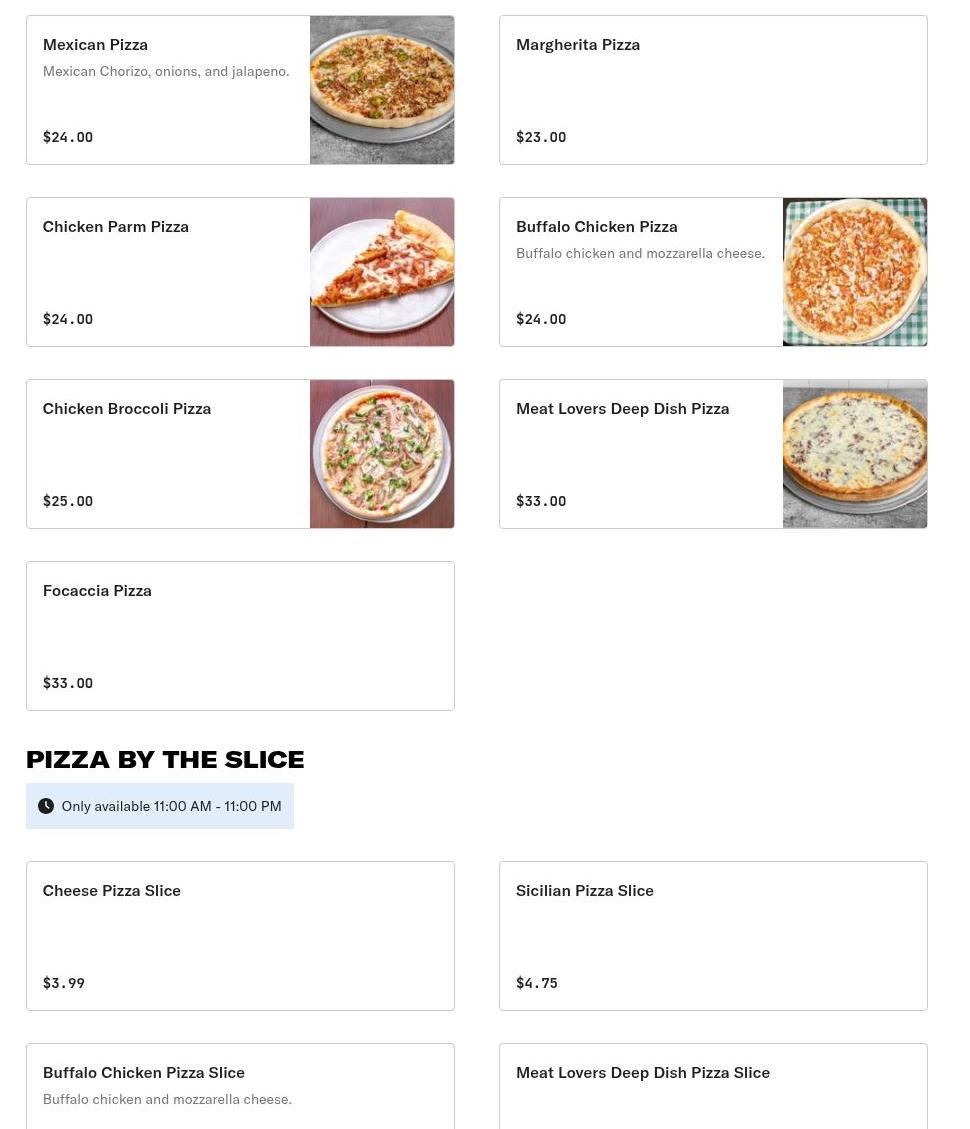Viewport: 970px width, 1129px height.
Task: Choose the Buffalo Chicken Pizza Slice
Action: pos(240,1087)
